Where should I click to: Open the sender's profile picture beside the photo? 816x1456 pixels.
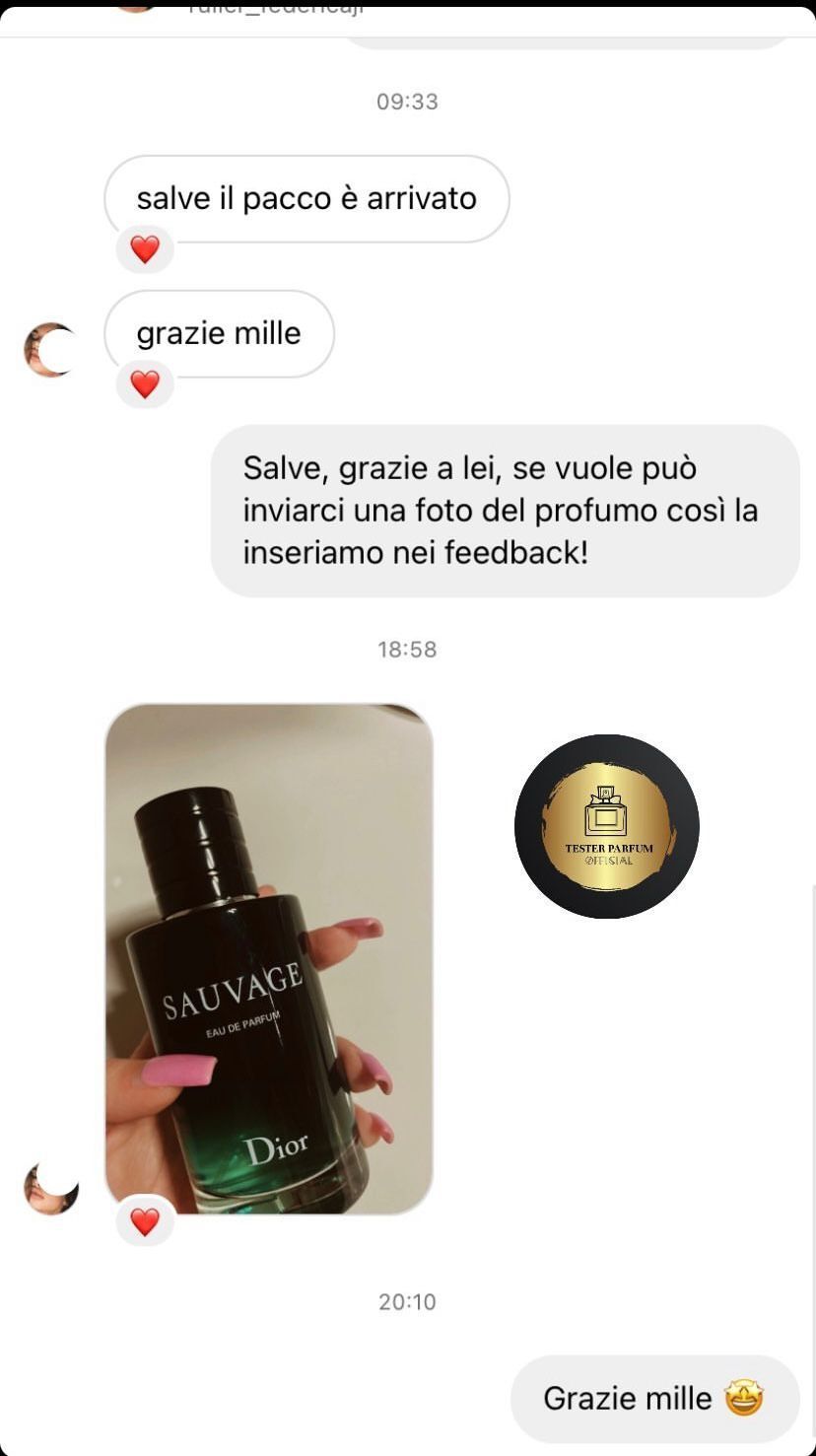51,1188
